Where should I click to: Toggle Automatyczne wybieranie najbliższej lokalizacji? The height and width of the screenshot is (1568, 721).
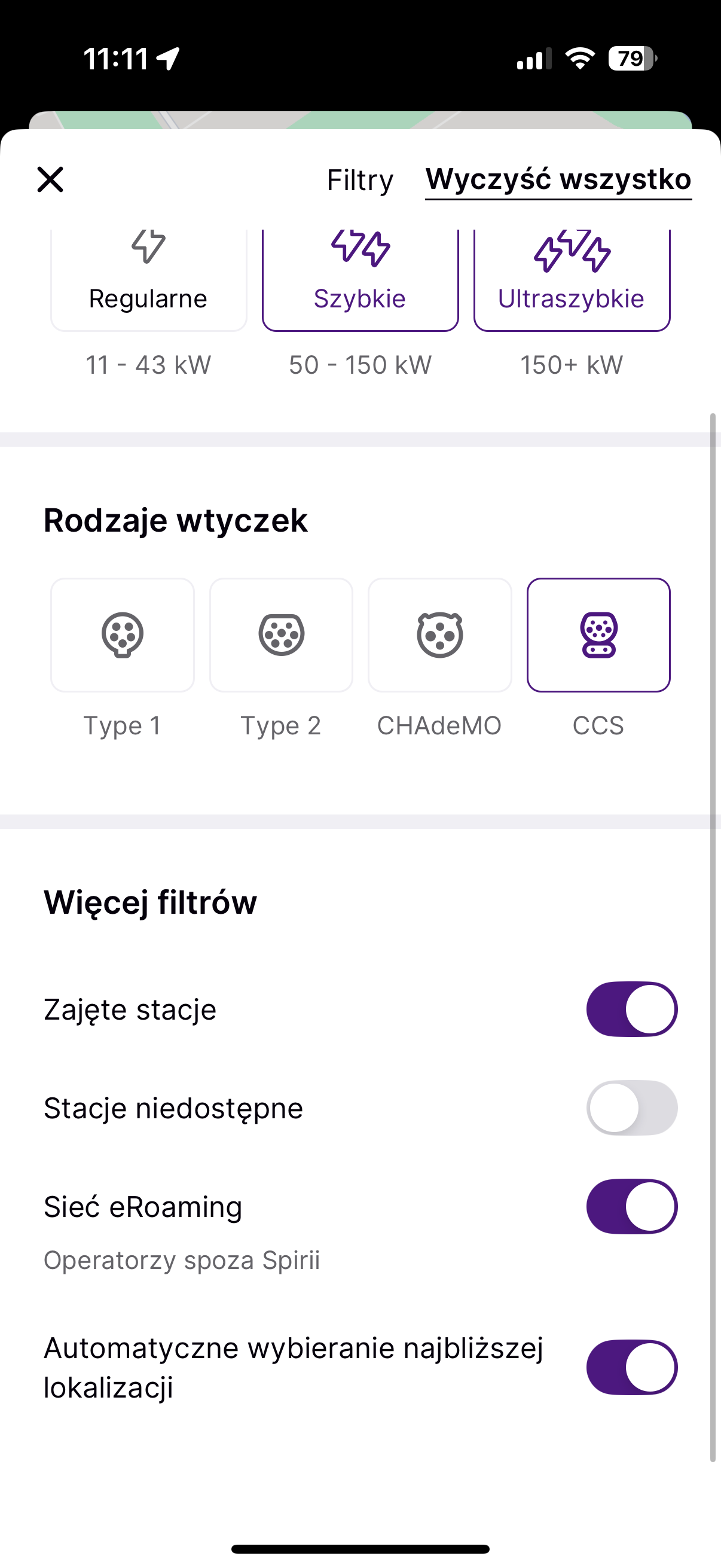click(631, 1367)
